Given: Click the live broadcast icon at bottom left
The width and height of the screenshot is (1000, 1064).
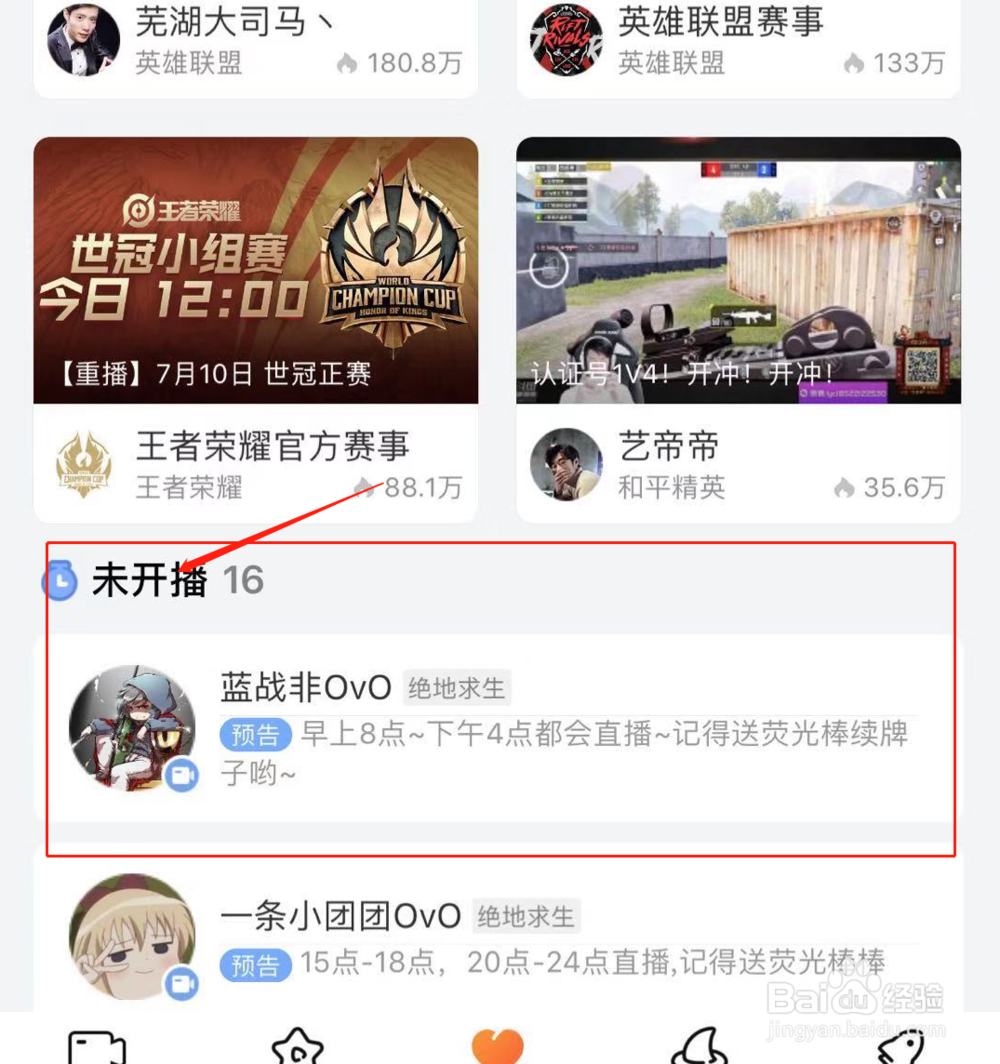Looking at the screenshot, I should point(97,1050).
